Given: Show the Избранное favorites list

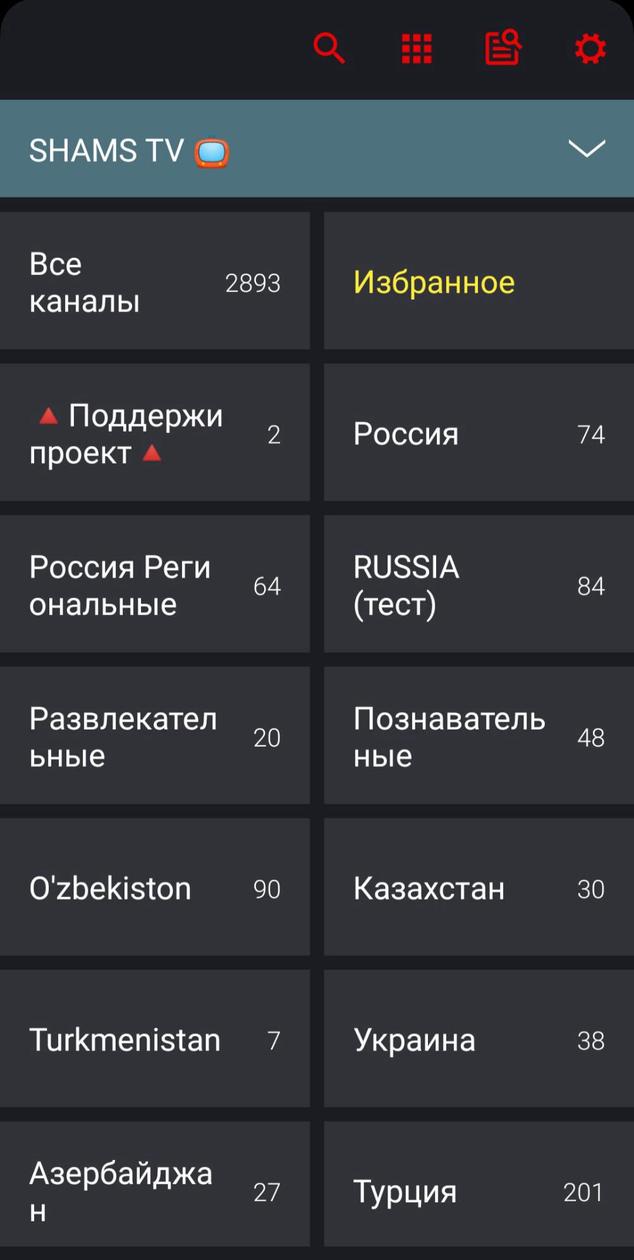Looking at the screenshot, I should coord(478,283).
